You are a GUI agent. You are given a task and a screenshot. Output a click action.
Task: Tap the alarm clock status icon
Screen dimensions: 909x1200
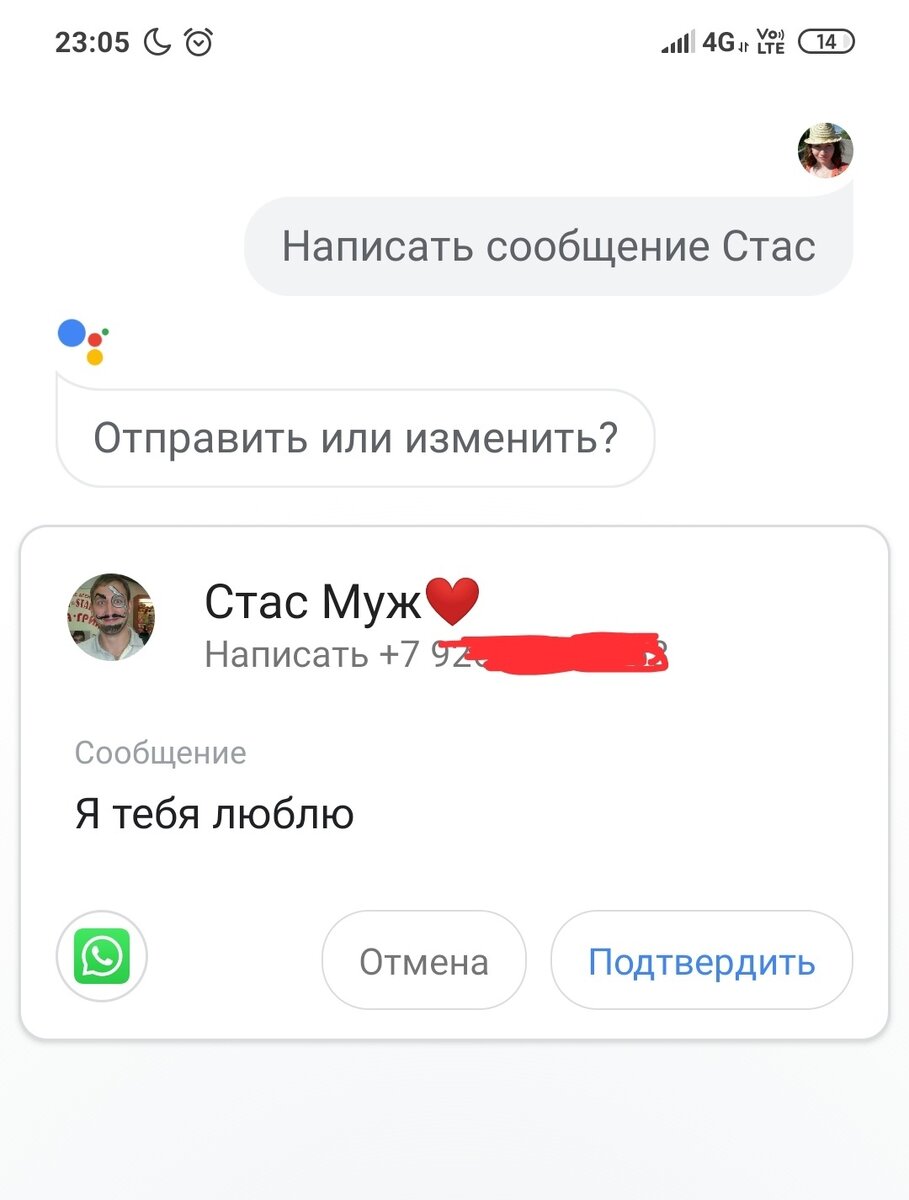point(200,41)
